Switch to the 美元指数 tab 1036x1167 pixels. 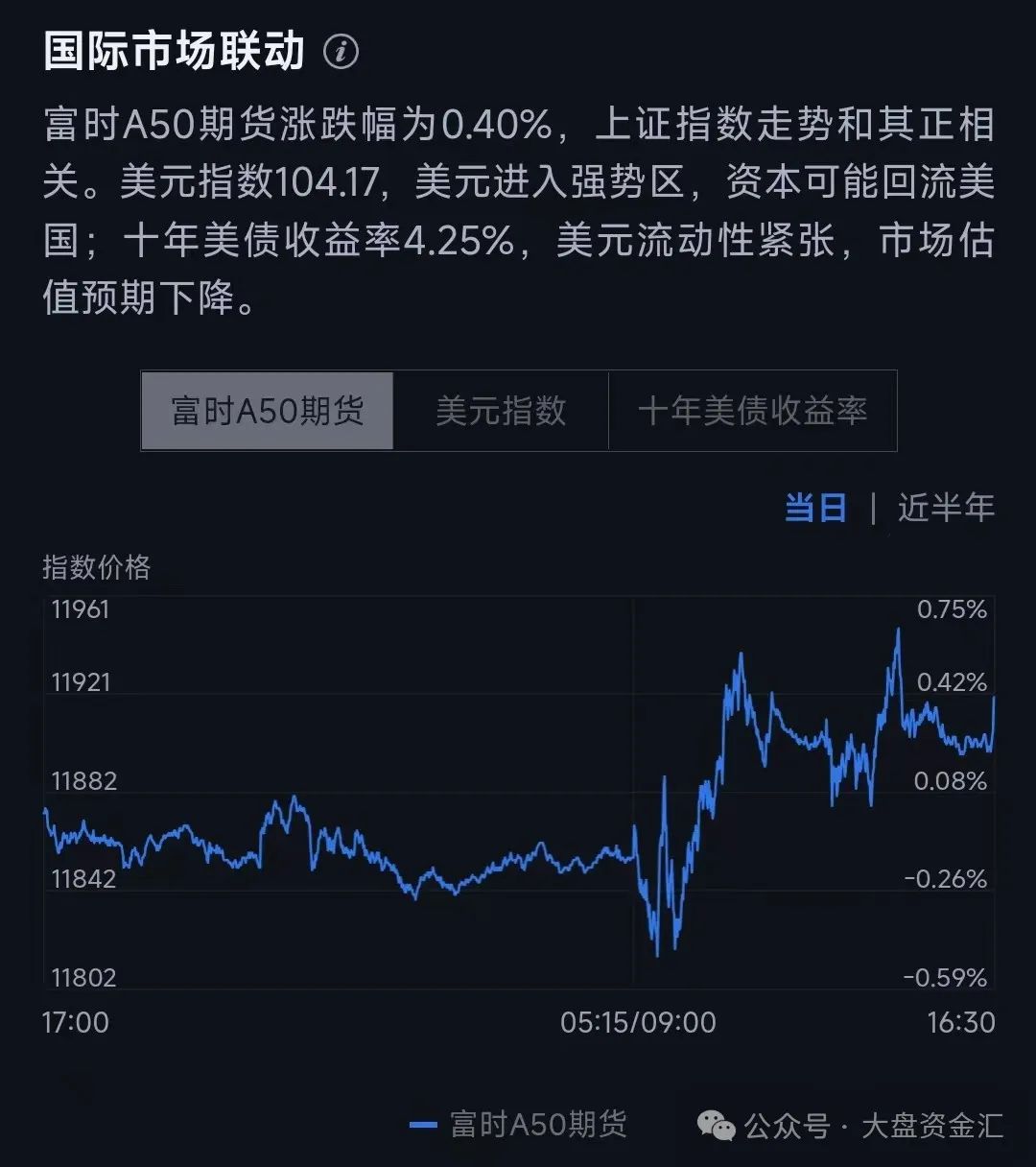pyautogui.click(x=501, y=411)
